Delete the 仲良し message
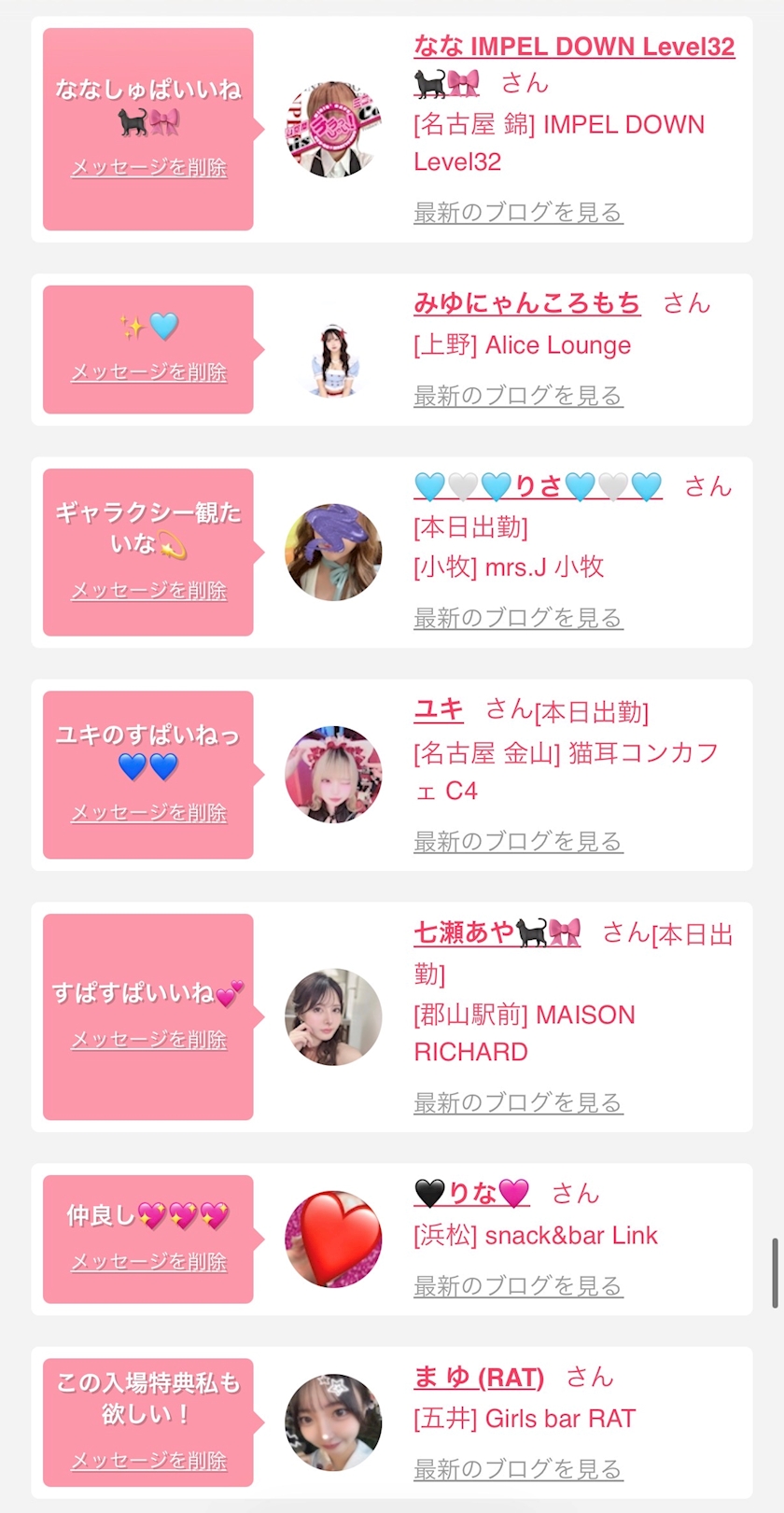 [x=149, y=1262]
